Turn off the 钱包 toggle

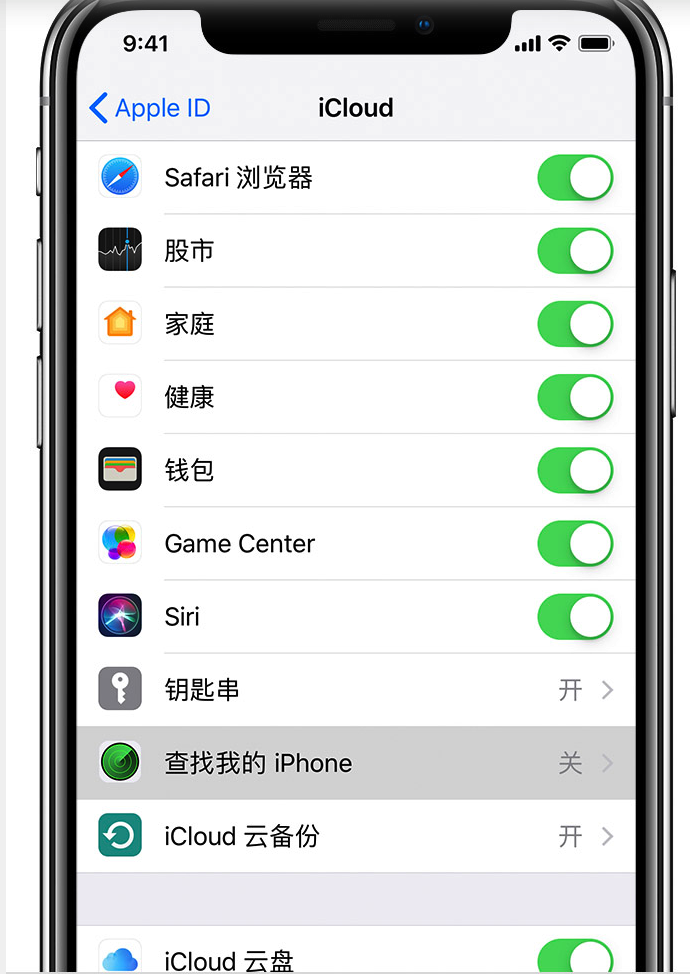click(x=574, y=470)
